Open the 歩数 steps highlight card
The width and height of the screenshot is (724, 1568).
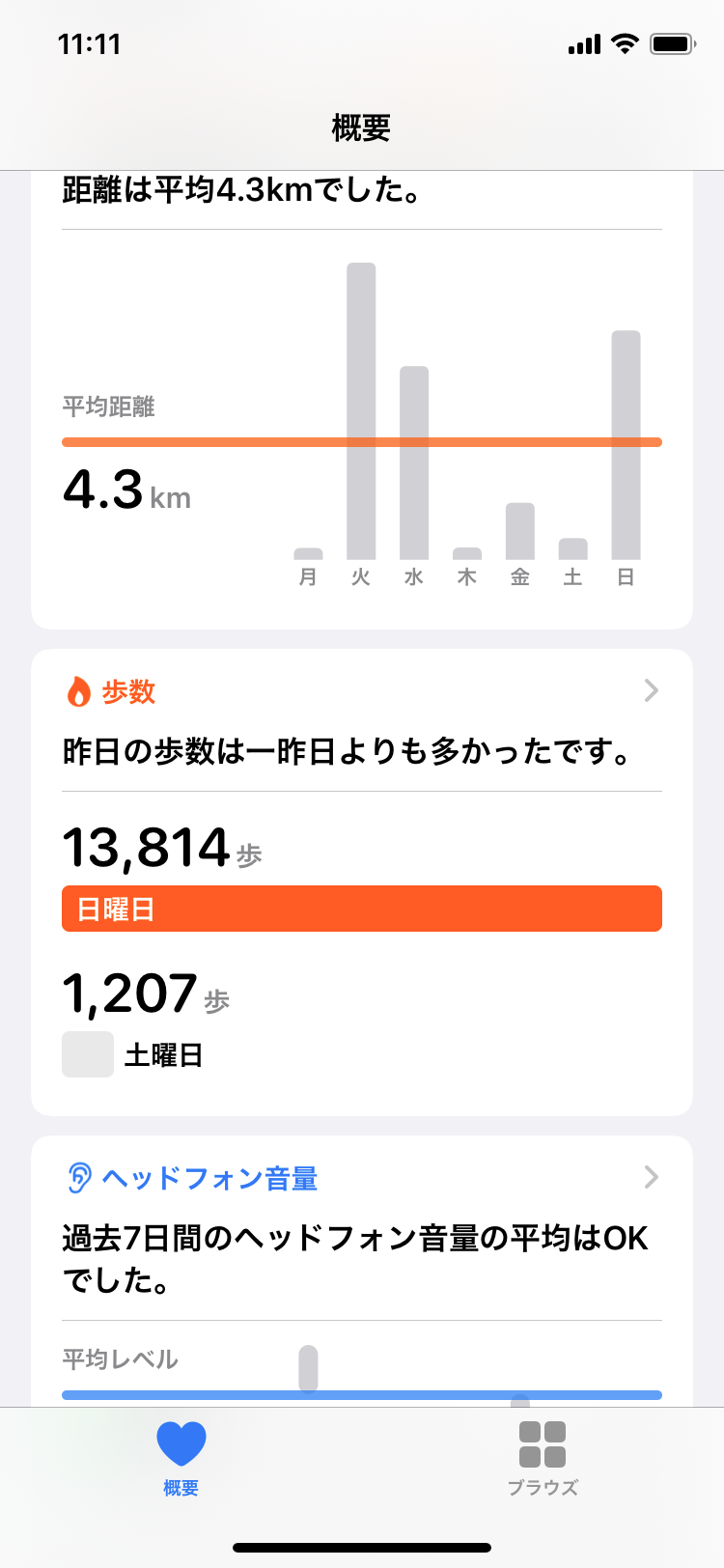pyautogui.click(x=362, y=882)
